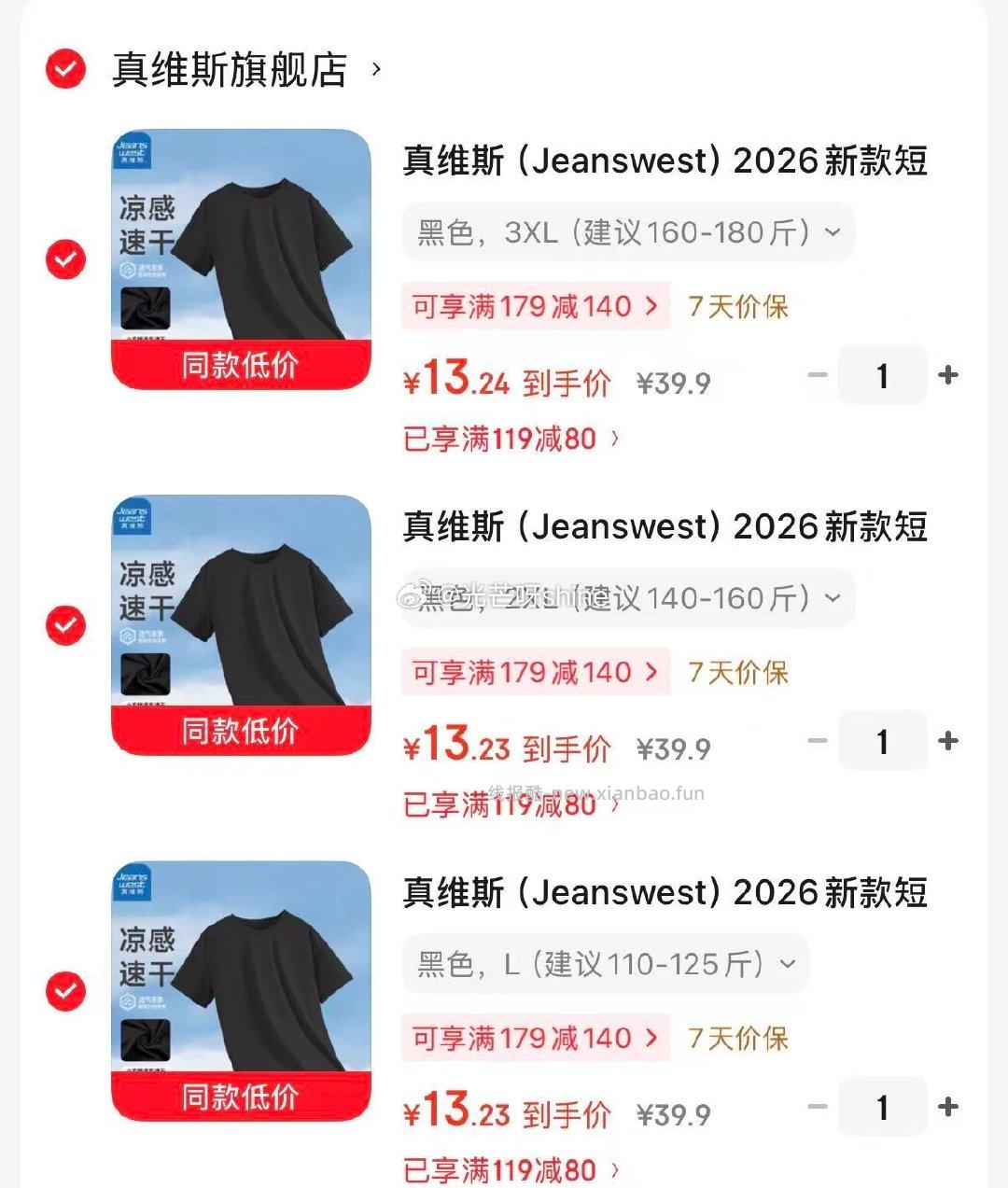Increase quantity of the L size t-shirt
Viewport: 1008px width, 1188px height.
click(948, 1107)
